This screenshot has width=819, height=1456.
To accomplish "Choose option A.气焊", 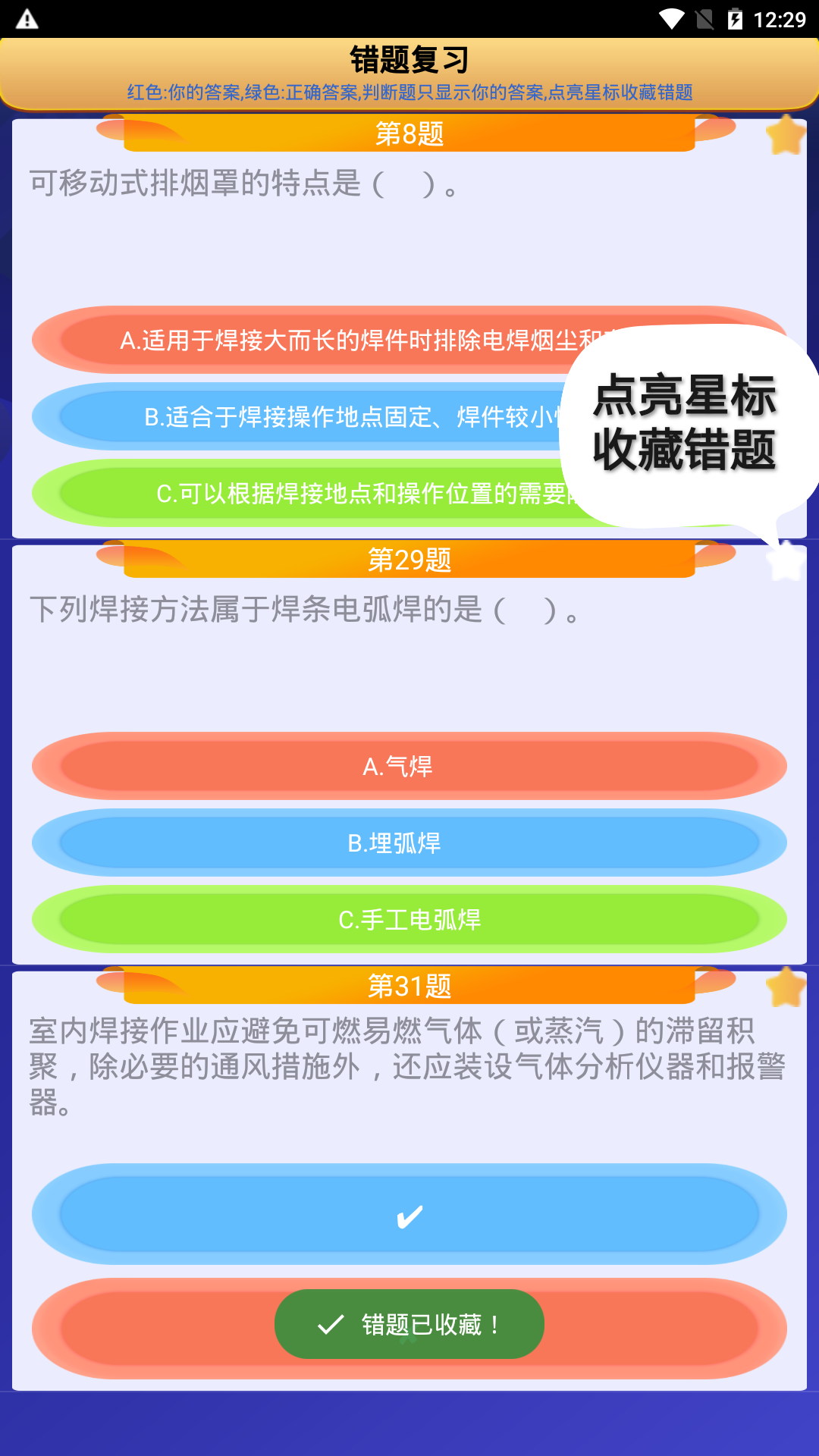I will tap(409, 766).
